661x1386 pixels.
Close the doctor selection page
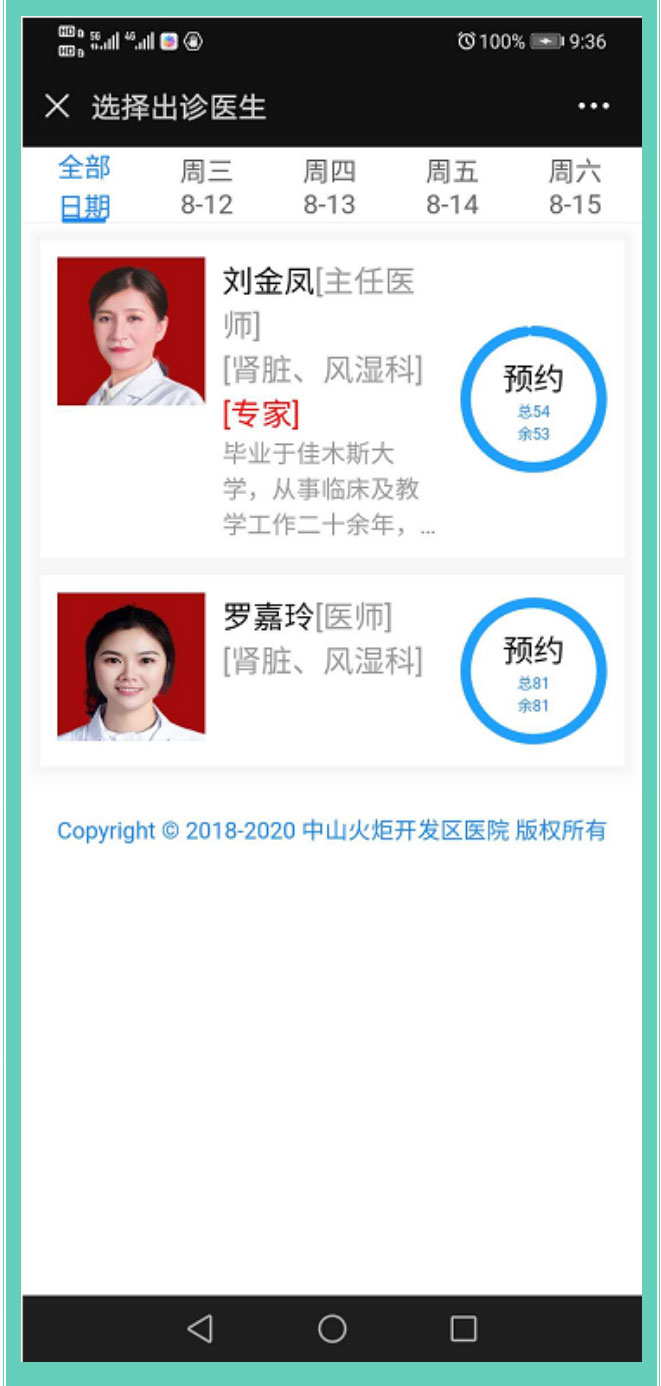(x=57, y=107)
